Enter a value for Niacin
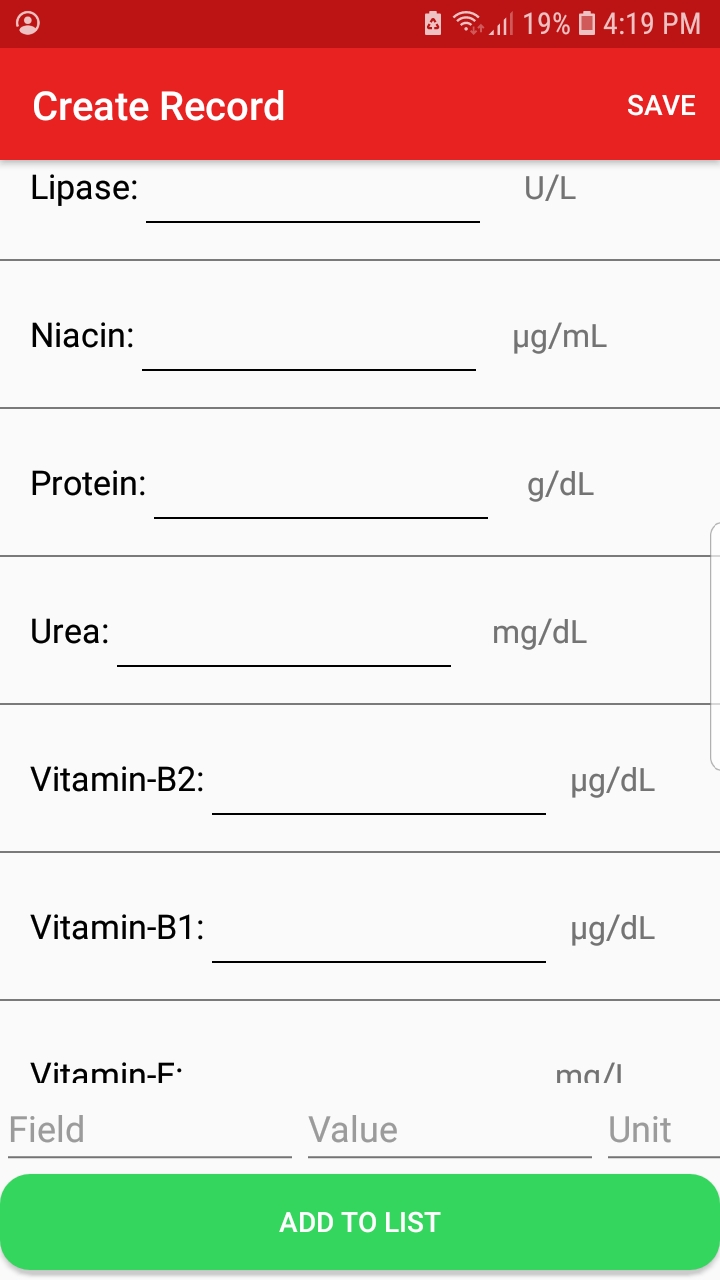This screenshot has height=1280, width=720. (309, 337)
